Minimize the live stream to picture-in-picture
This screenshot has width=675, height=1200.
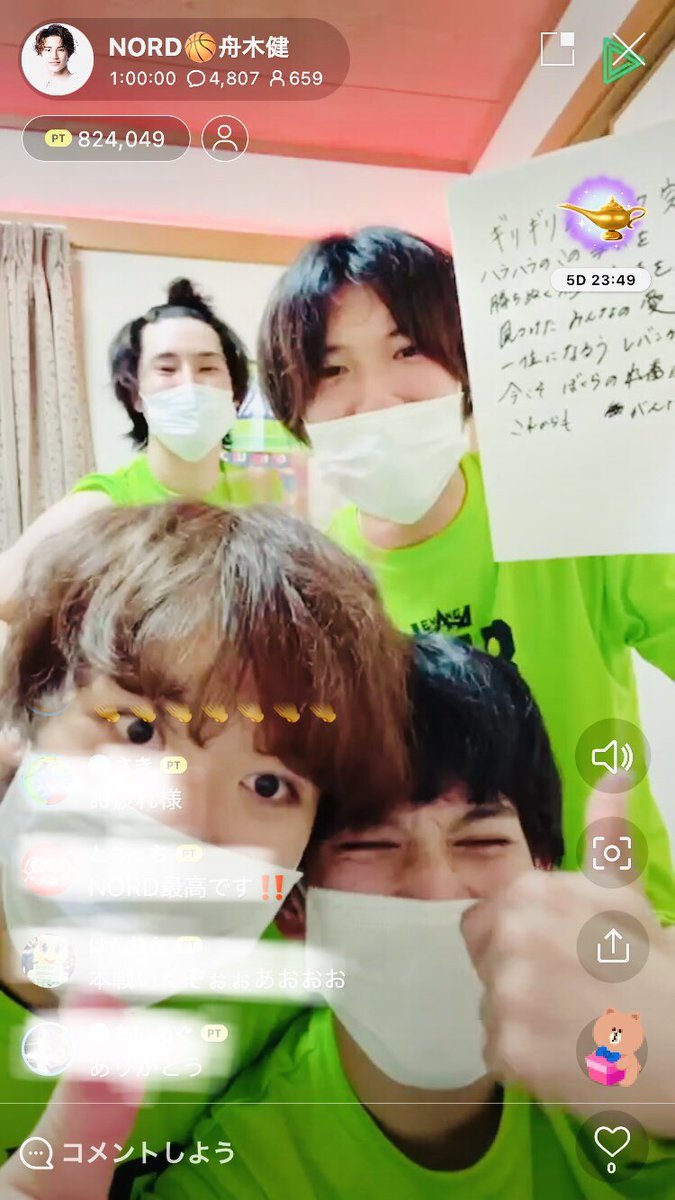[557, 48]
